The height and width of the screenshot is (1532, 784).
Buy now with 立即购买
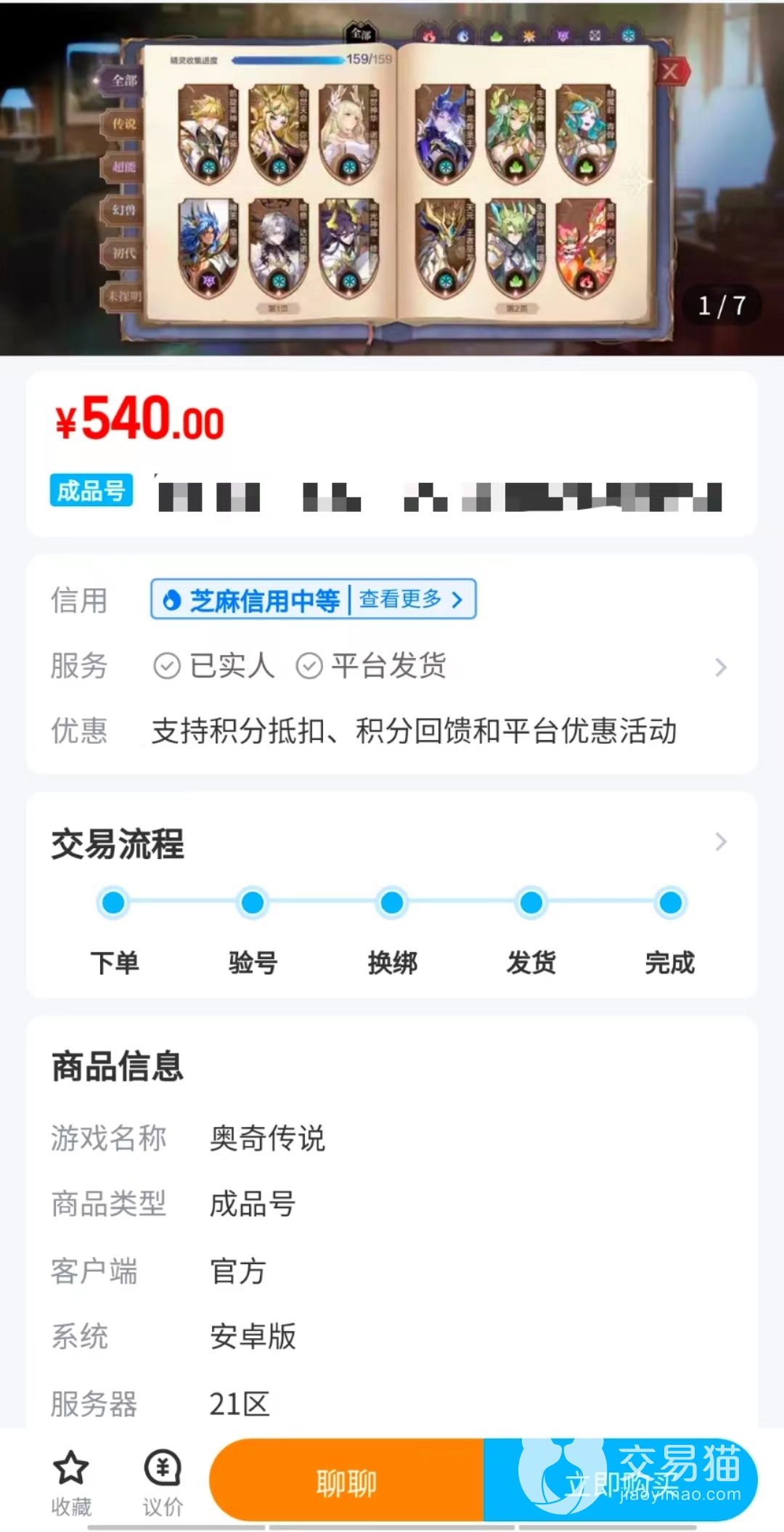pos(620,1481)
